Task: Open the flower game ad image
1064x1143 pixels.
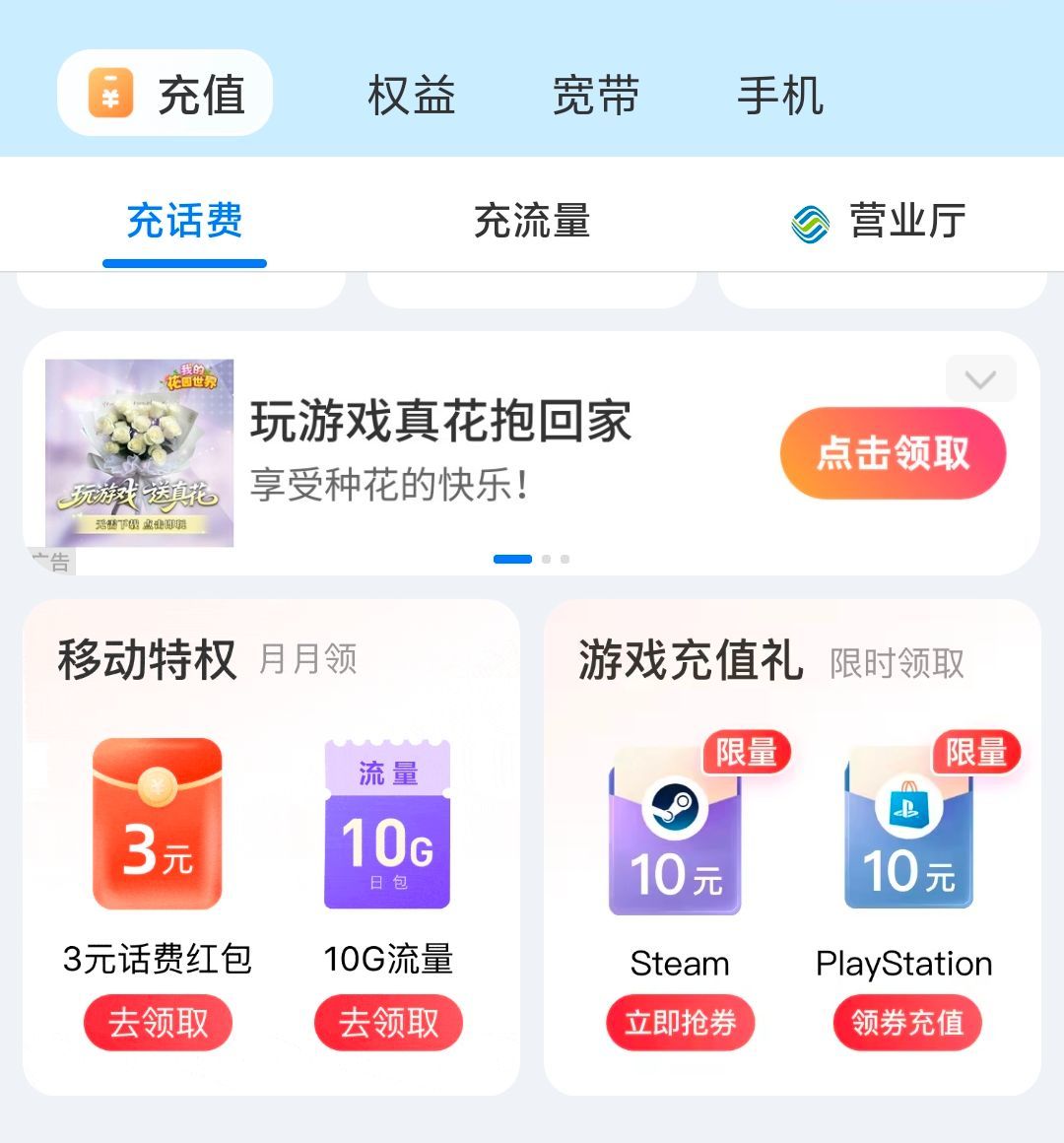Action: [x=140, y=452]
